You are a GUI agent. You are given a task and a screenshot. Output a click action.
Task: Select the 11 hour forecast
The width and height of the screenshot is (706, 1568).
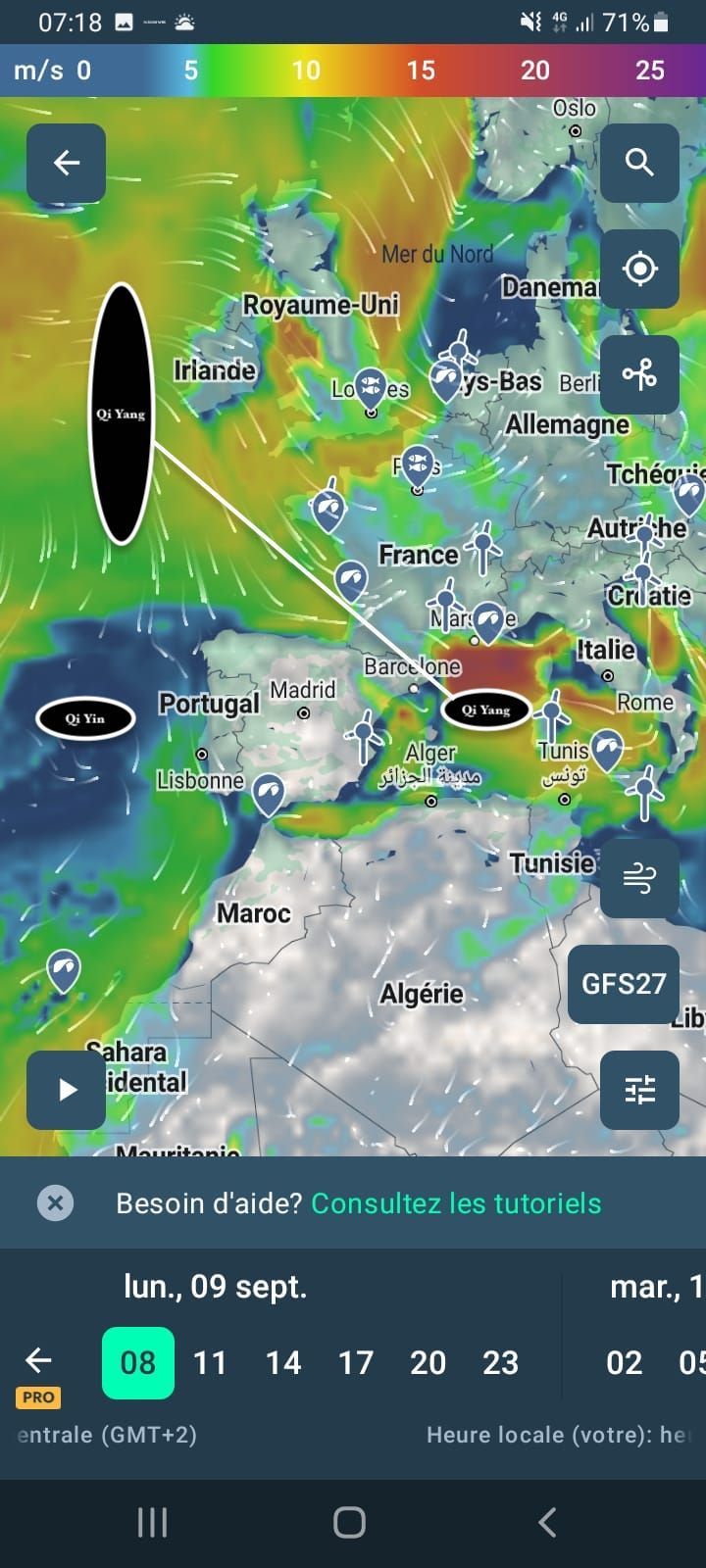point(210,1362)
